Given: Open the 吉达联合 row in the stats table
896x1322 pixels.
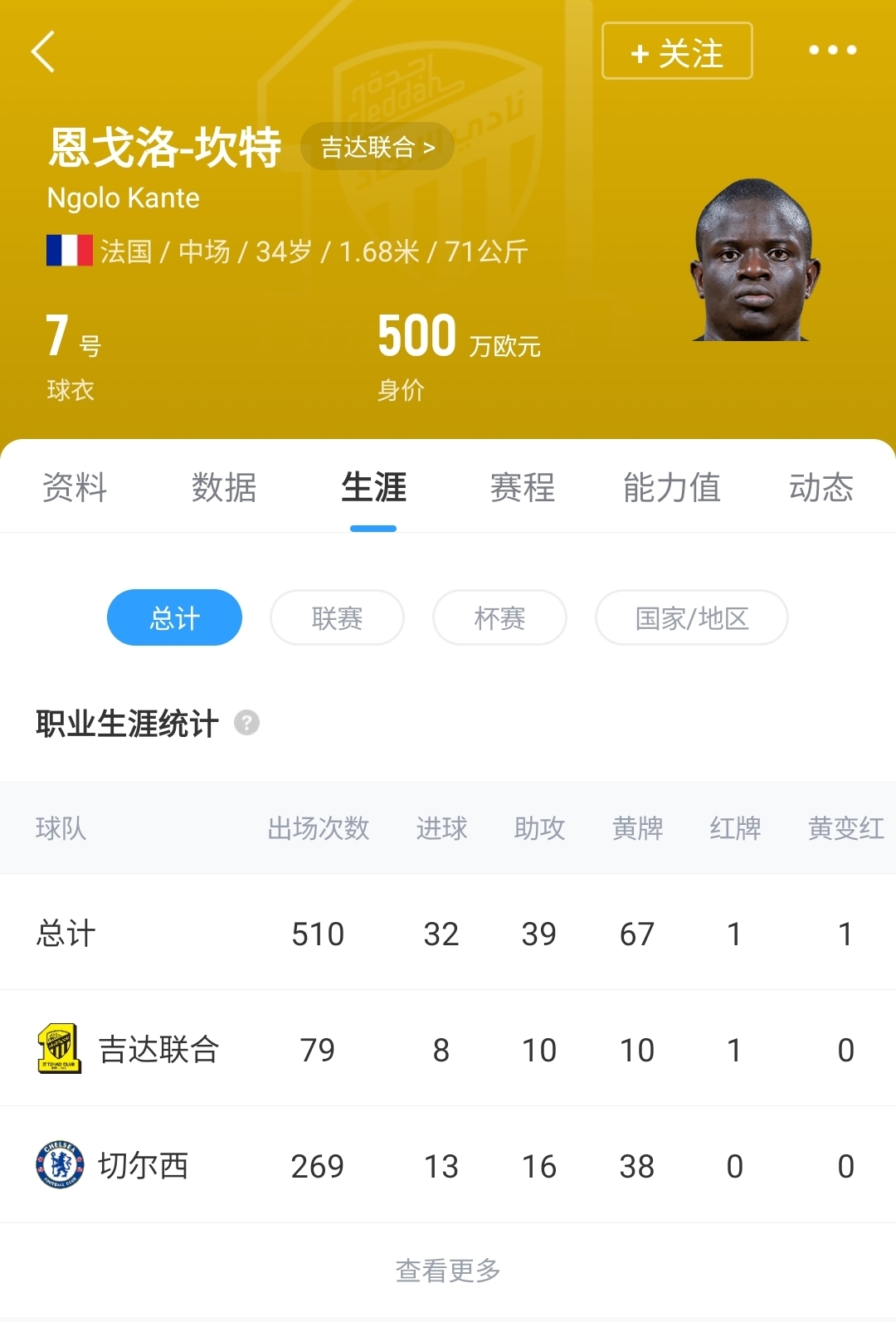Looking at the screenshot, I should pos(158,1049).
